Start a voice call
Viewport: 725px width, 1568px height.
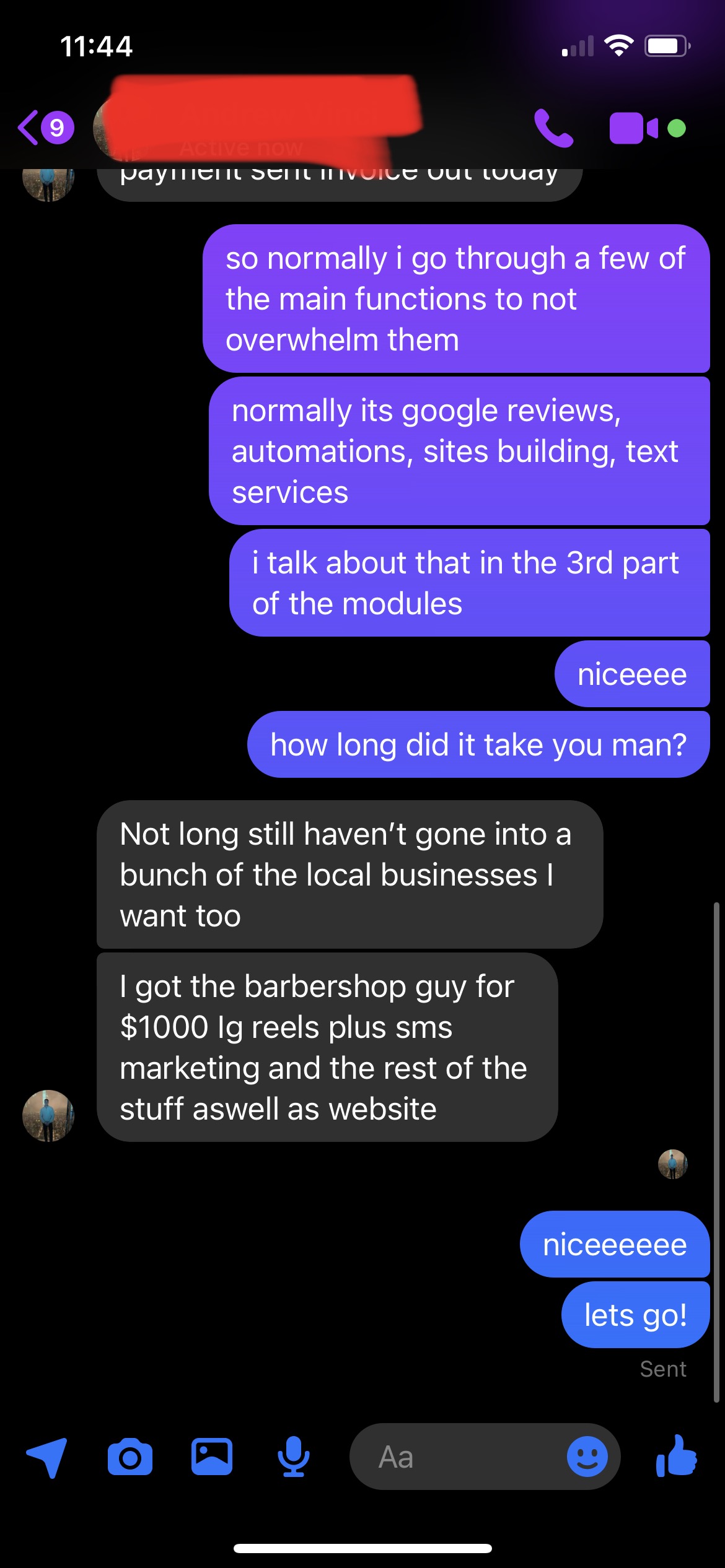(553, 128)
